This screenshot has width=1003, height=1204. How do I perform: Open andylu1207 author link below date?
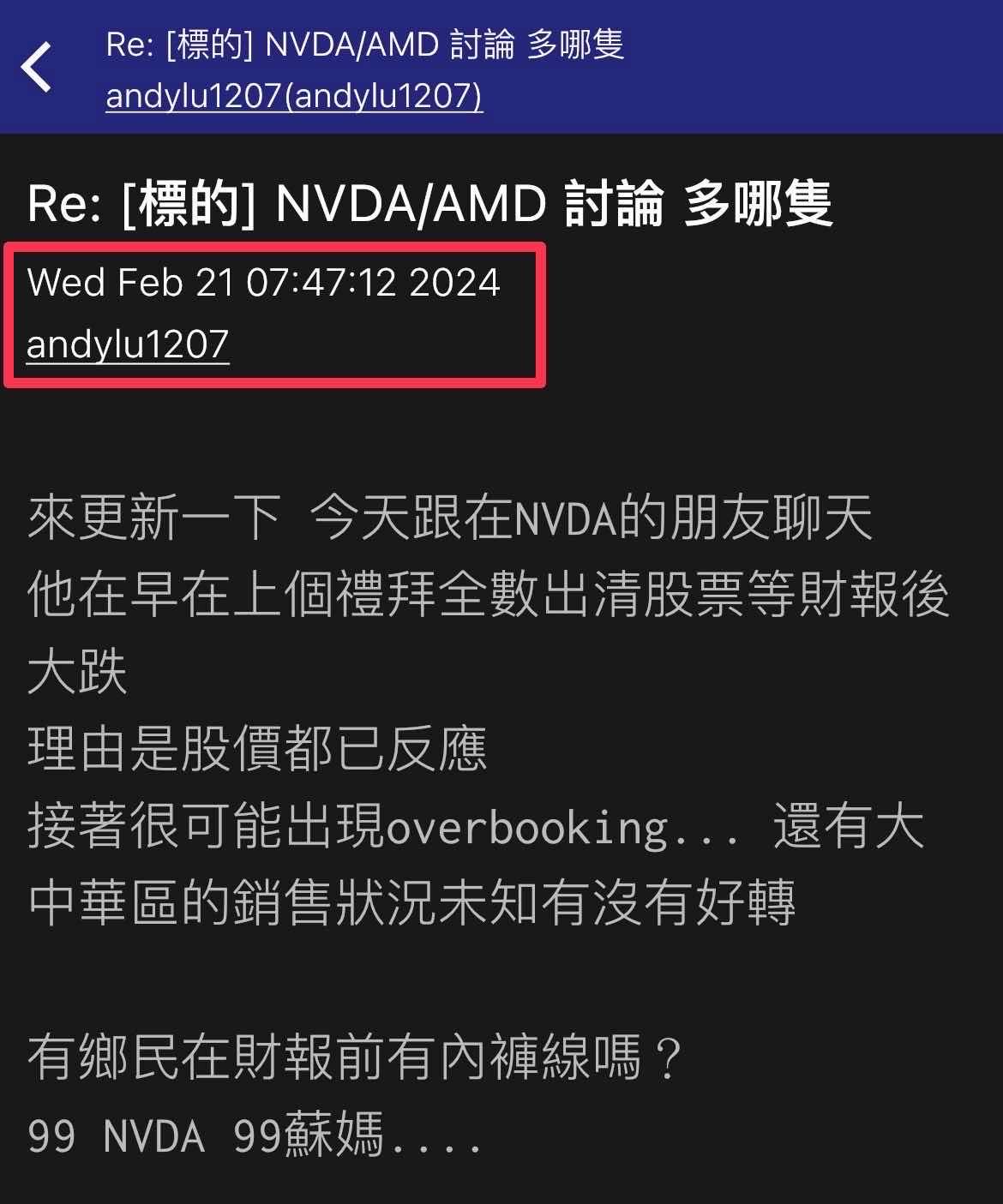[128, 344]
